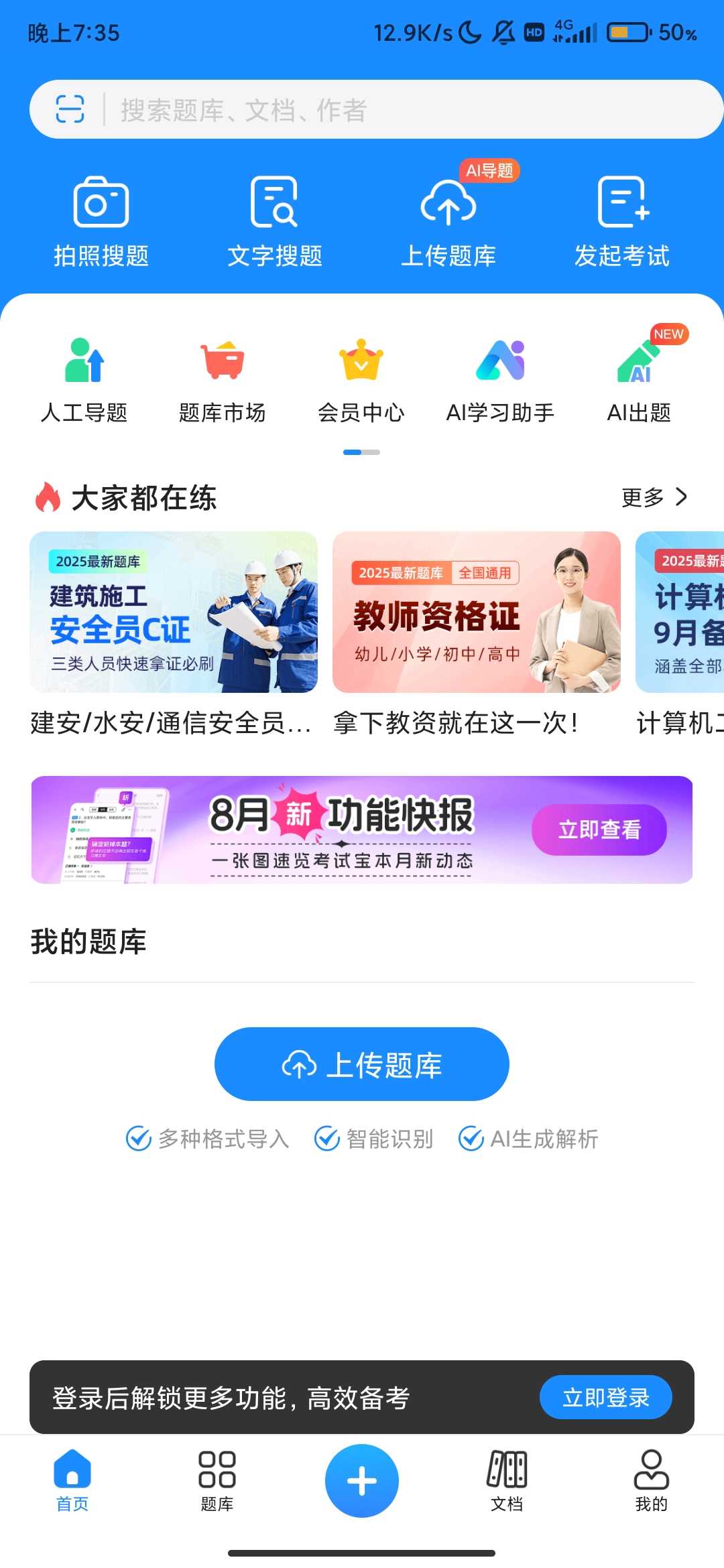Tap the scan icon in search bar
Viewport: 724px width, 1568px height.
[x=70, y=109]
